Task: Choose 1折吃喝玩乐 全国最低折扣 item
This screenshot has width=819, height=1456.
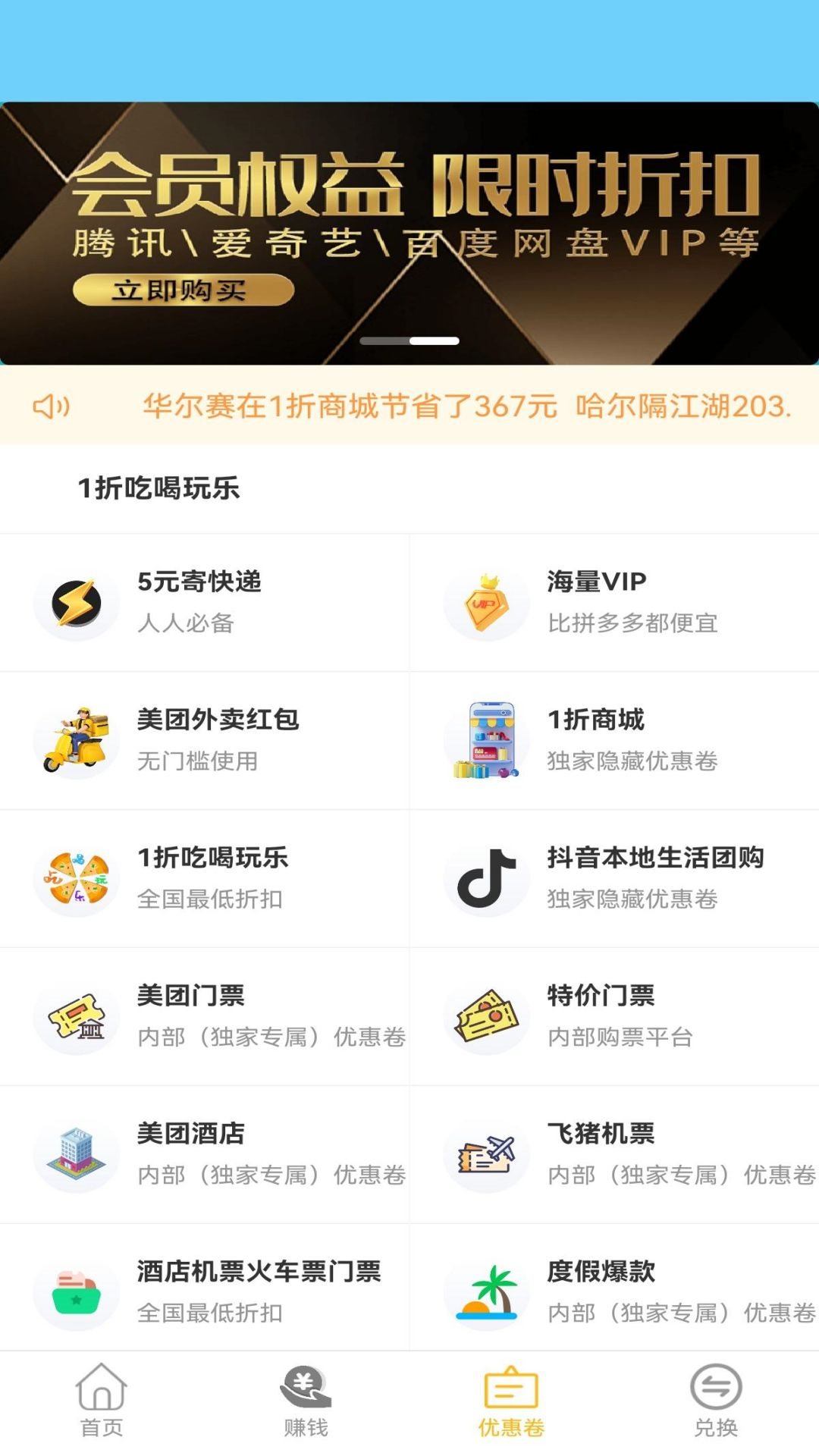Action: [205, 878]
